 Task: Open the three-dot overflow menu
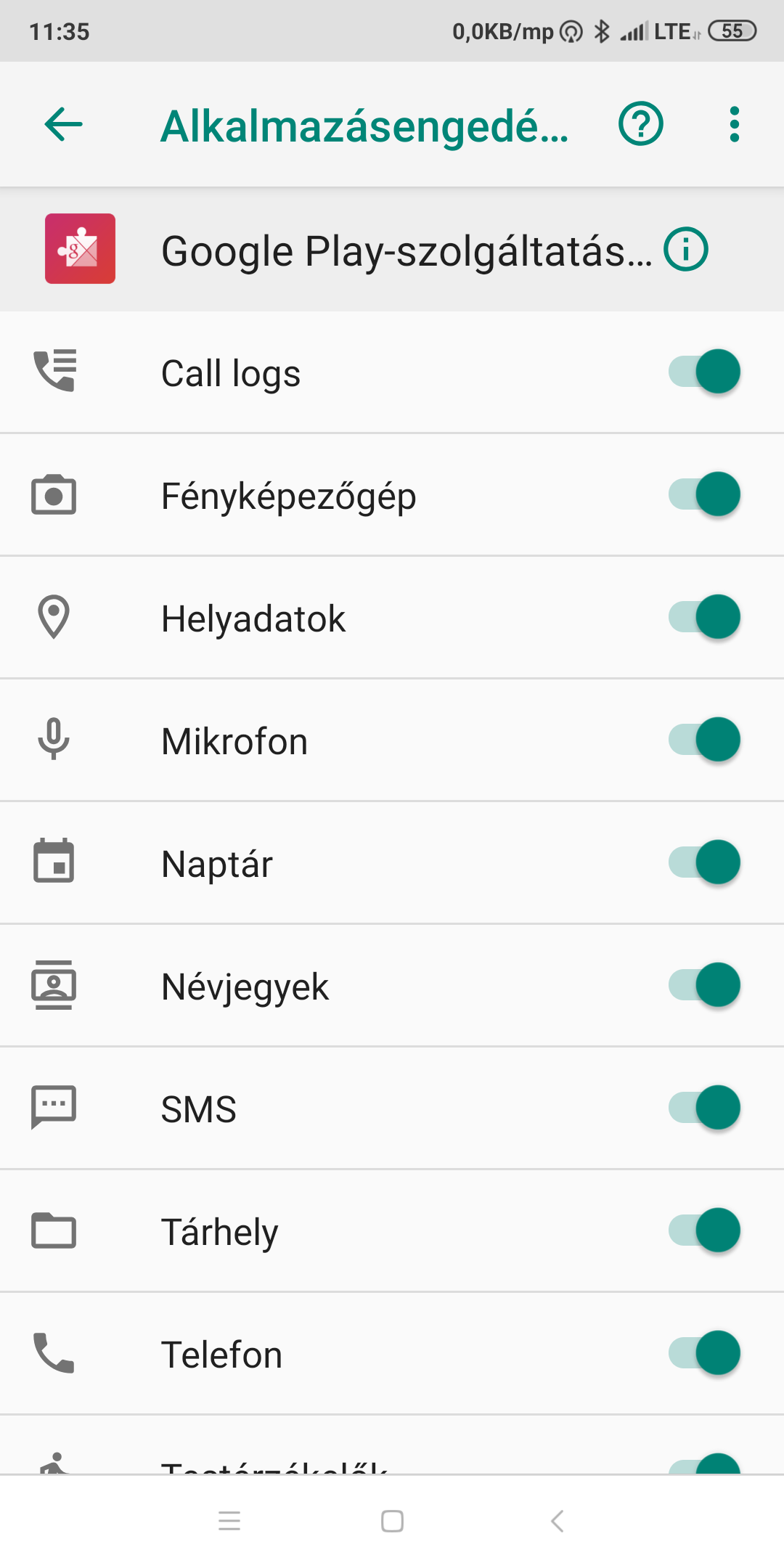click(735, 124)
